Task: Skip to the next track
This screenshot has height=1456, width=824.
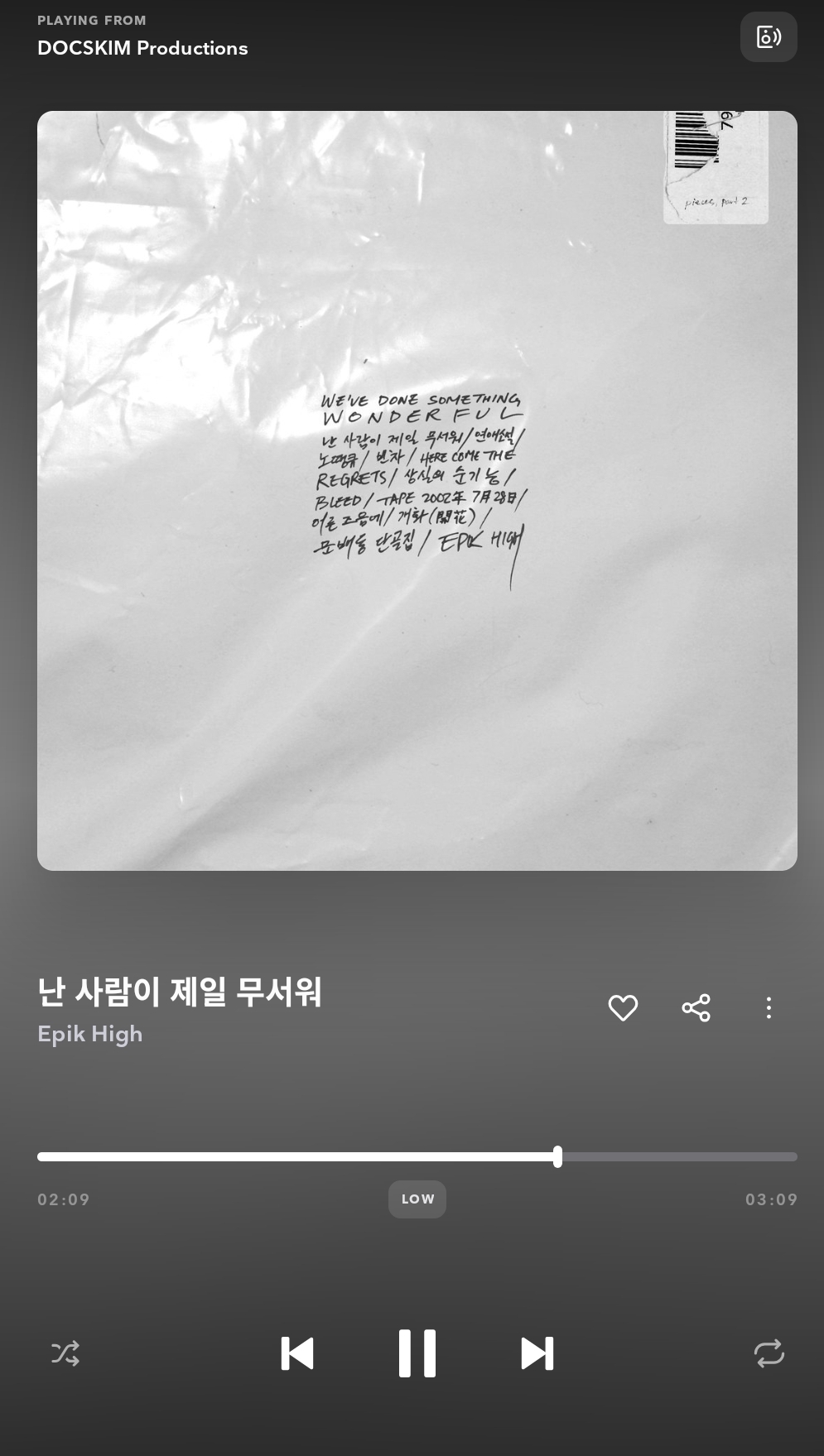Action: (x=537, y=1353)
